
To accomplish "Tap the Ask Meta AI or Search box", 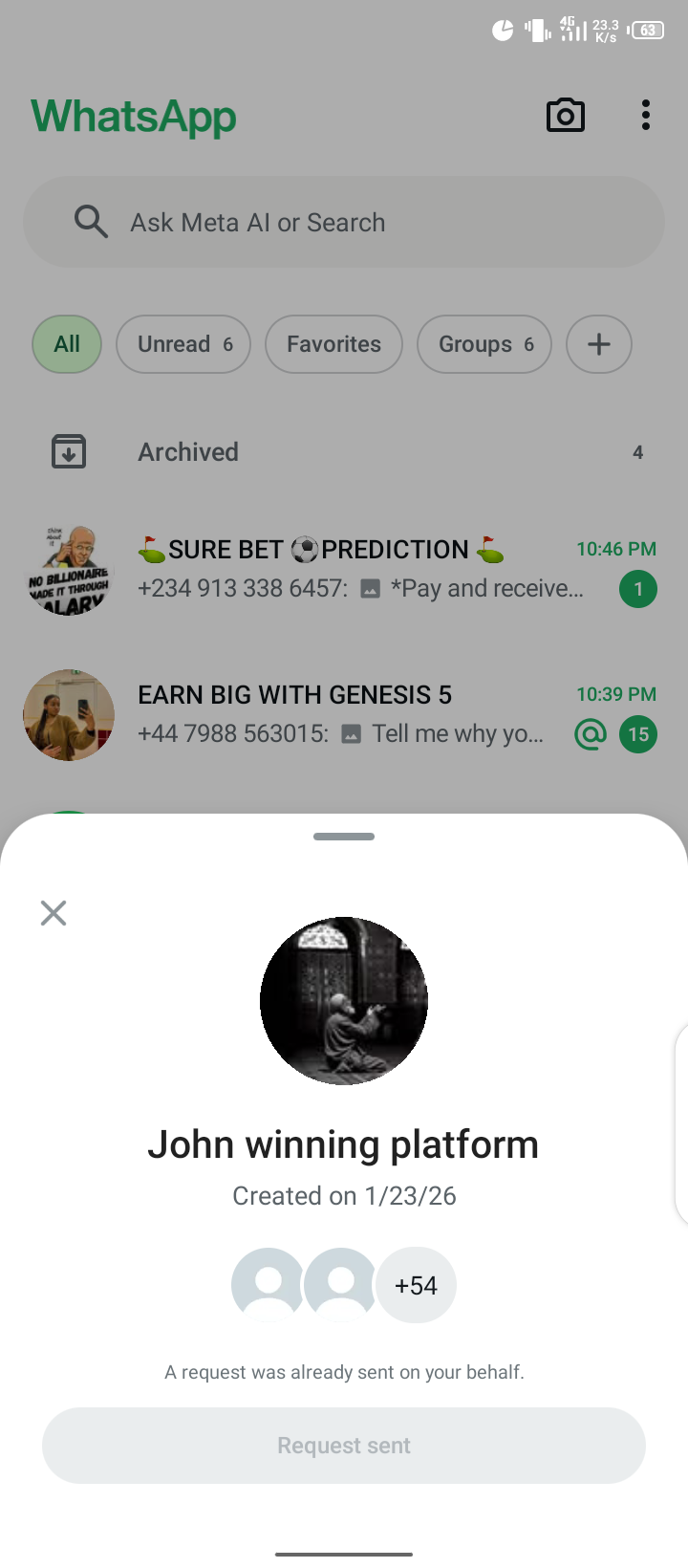I will (x=344, y=222).
